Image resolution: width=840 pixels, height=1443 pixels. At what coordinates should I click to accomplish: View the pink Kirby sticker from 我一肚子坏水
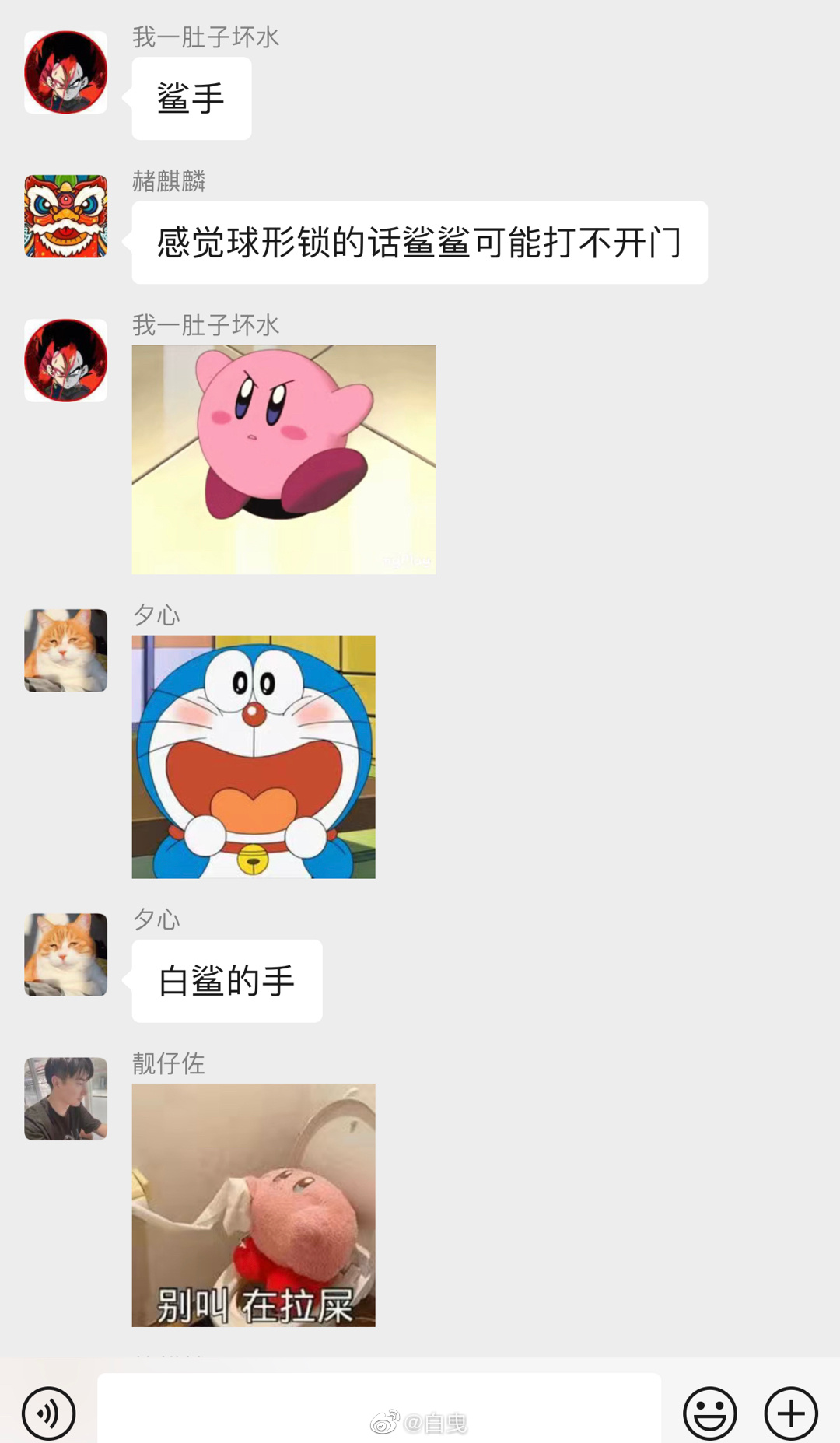click(284, 459)
